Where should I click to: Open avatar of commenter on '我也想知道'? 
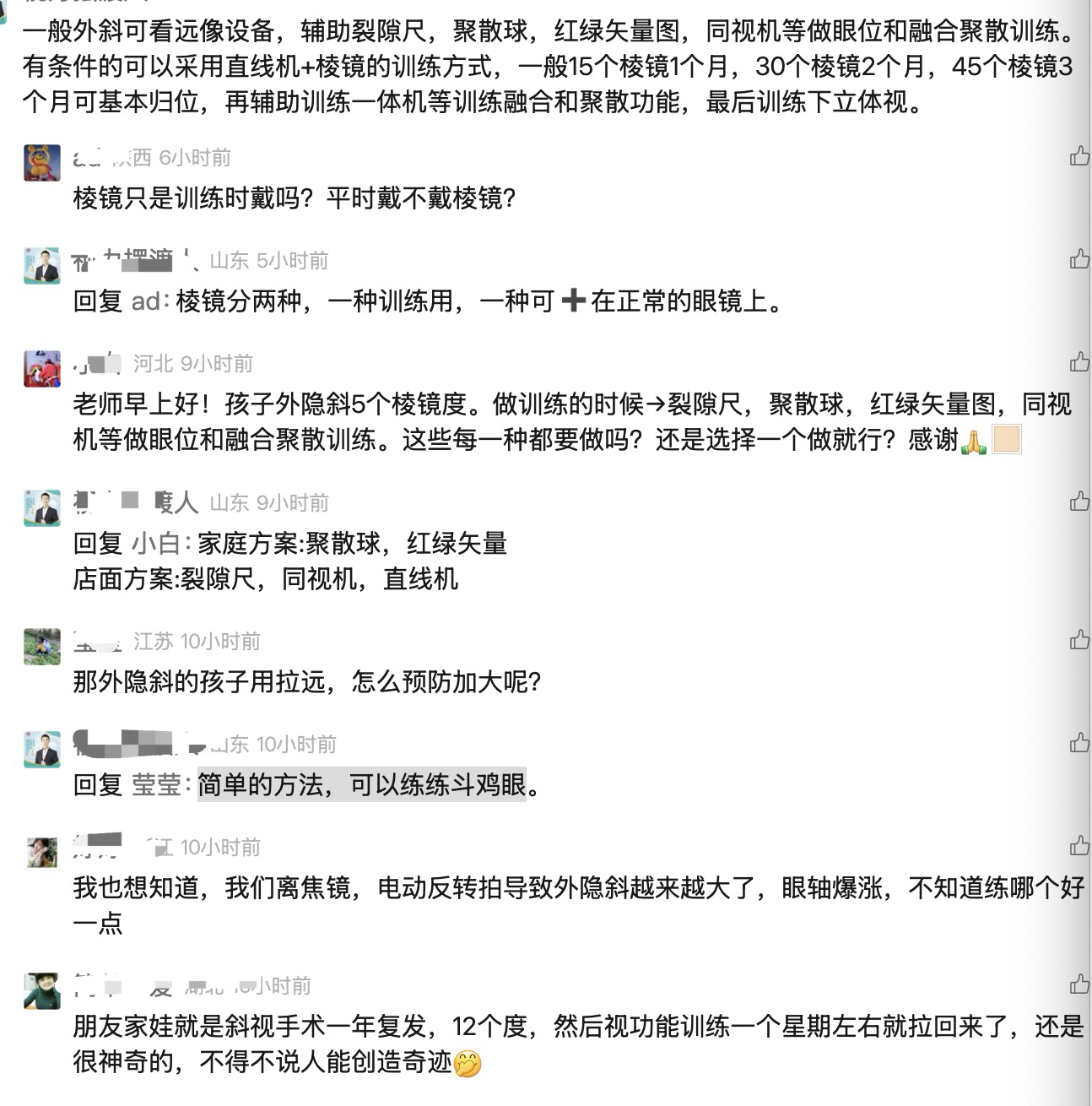[42, 852]
